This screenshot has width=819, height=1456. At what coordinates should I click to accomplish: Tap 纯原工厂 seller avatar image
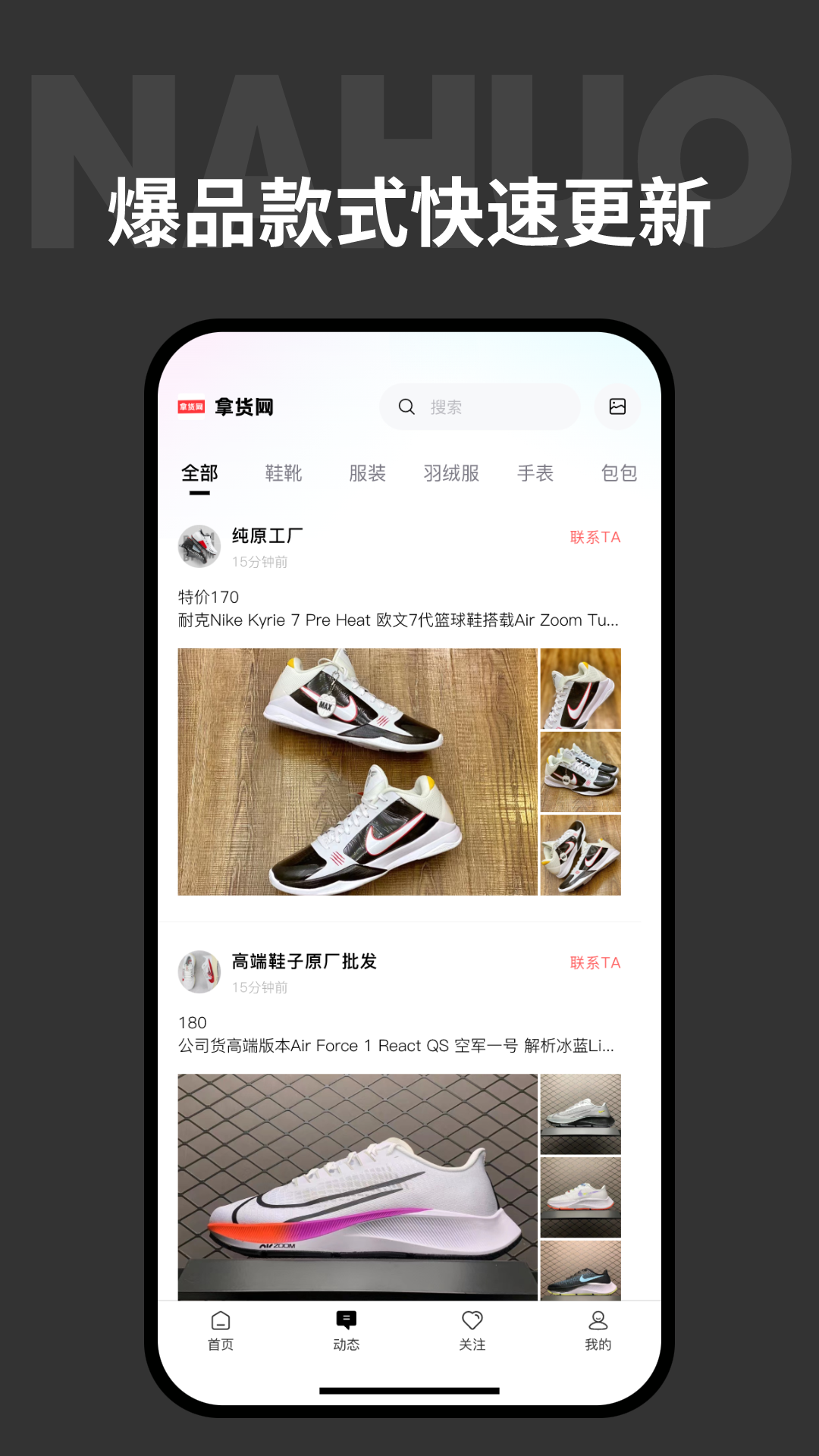(198, 547)
